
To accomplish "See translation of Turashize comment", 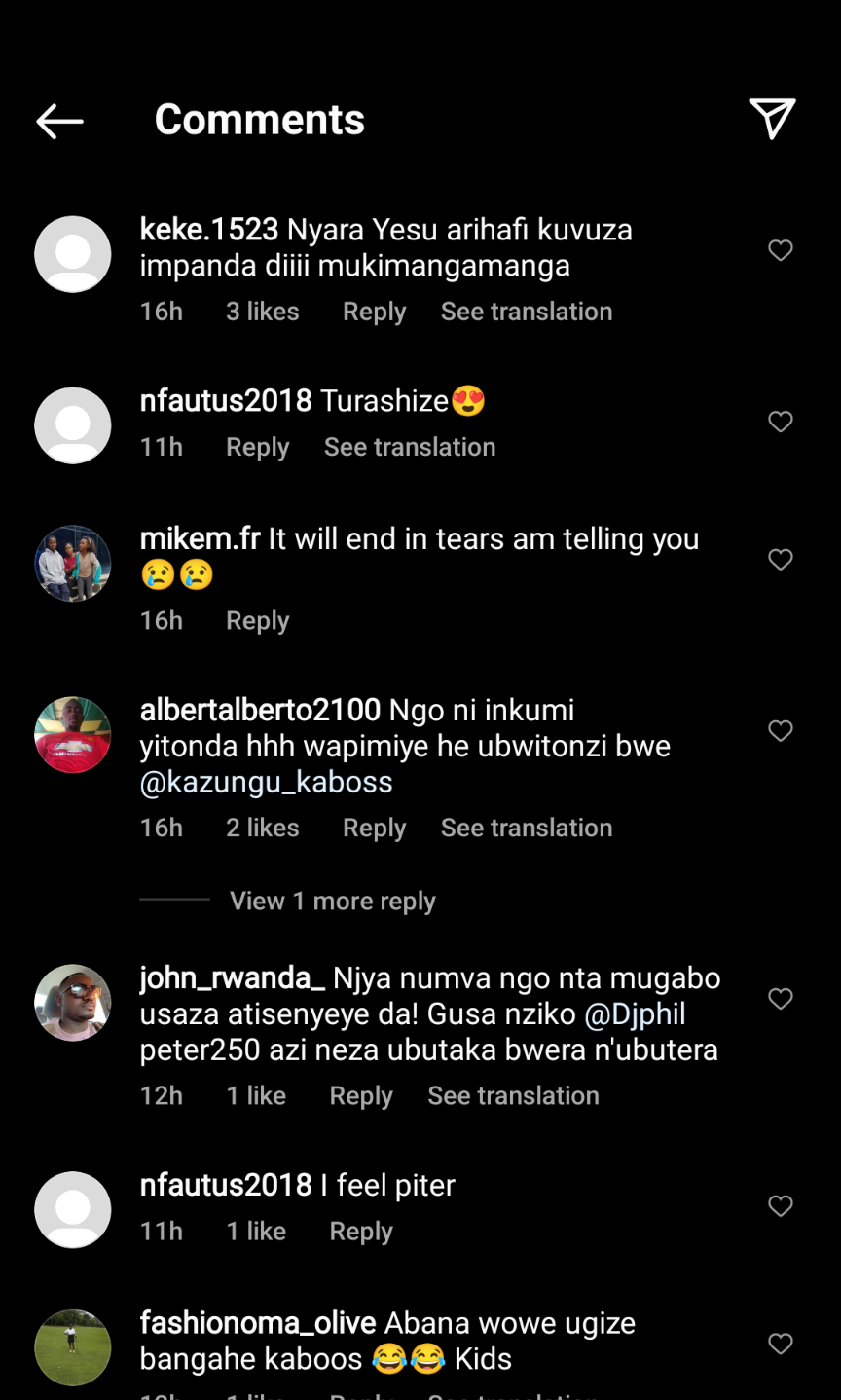I will (409, 447).
